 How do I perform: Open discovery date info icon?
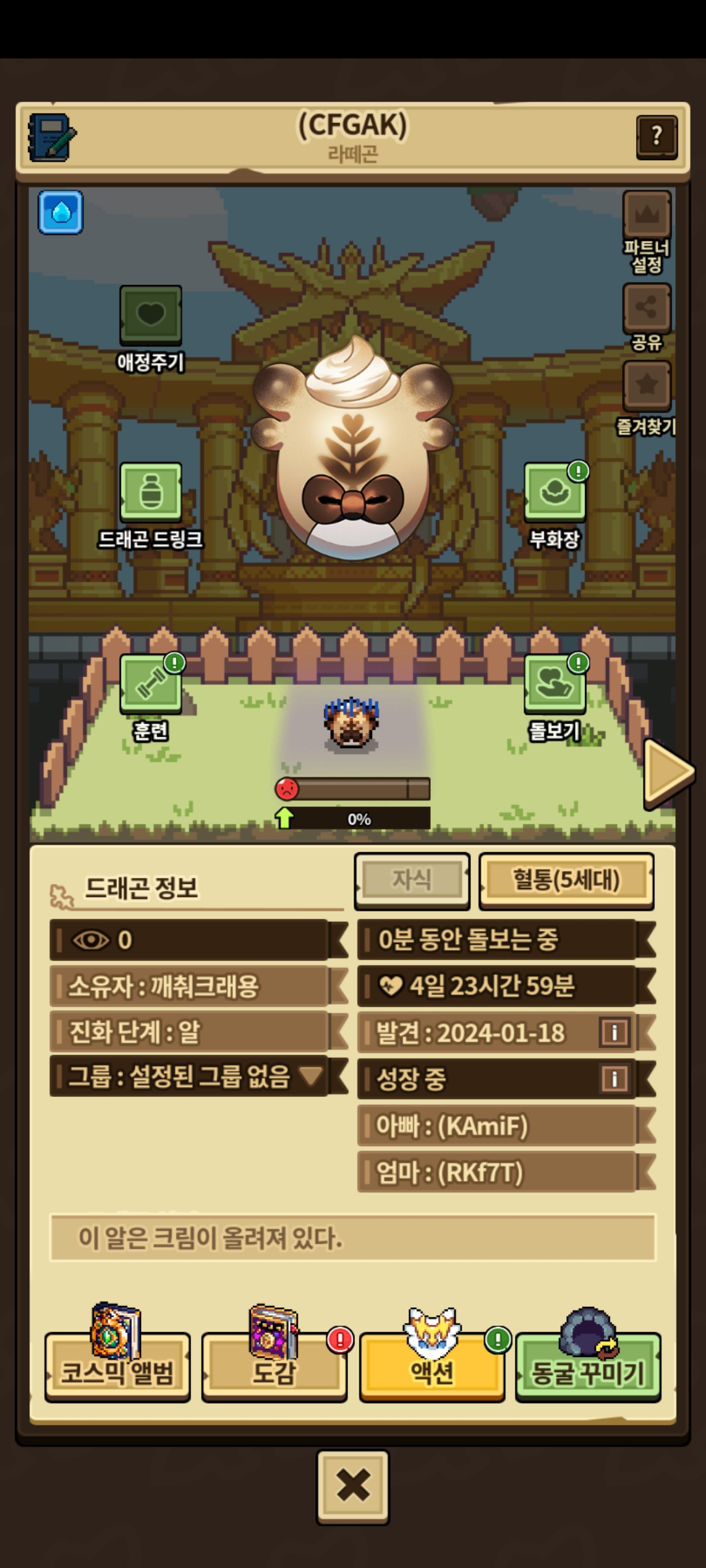614,1032
